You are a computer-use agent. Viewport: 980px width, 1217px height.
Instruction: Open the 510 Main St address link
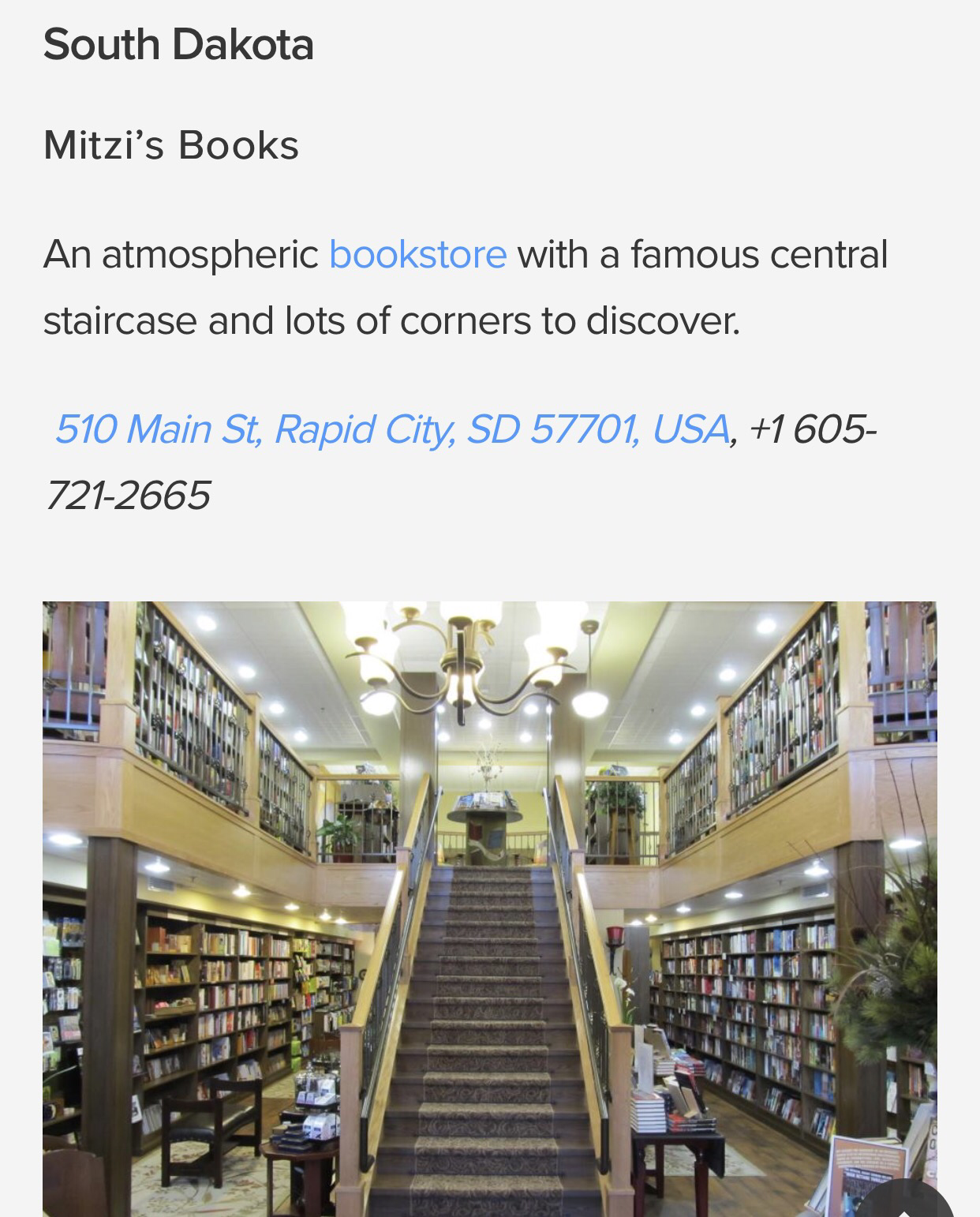click(x=391, y=429)
